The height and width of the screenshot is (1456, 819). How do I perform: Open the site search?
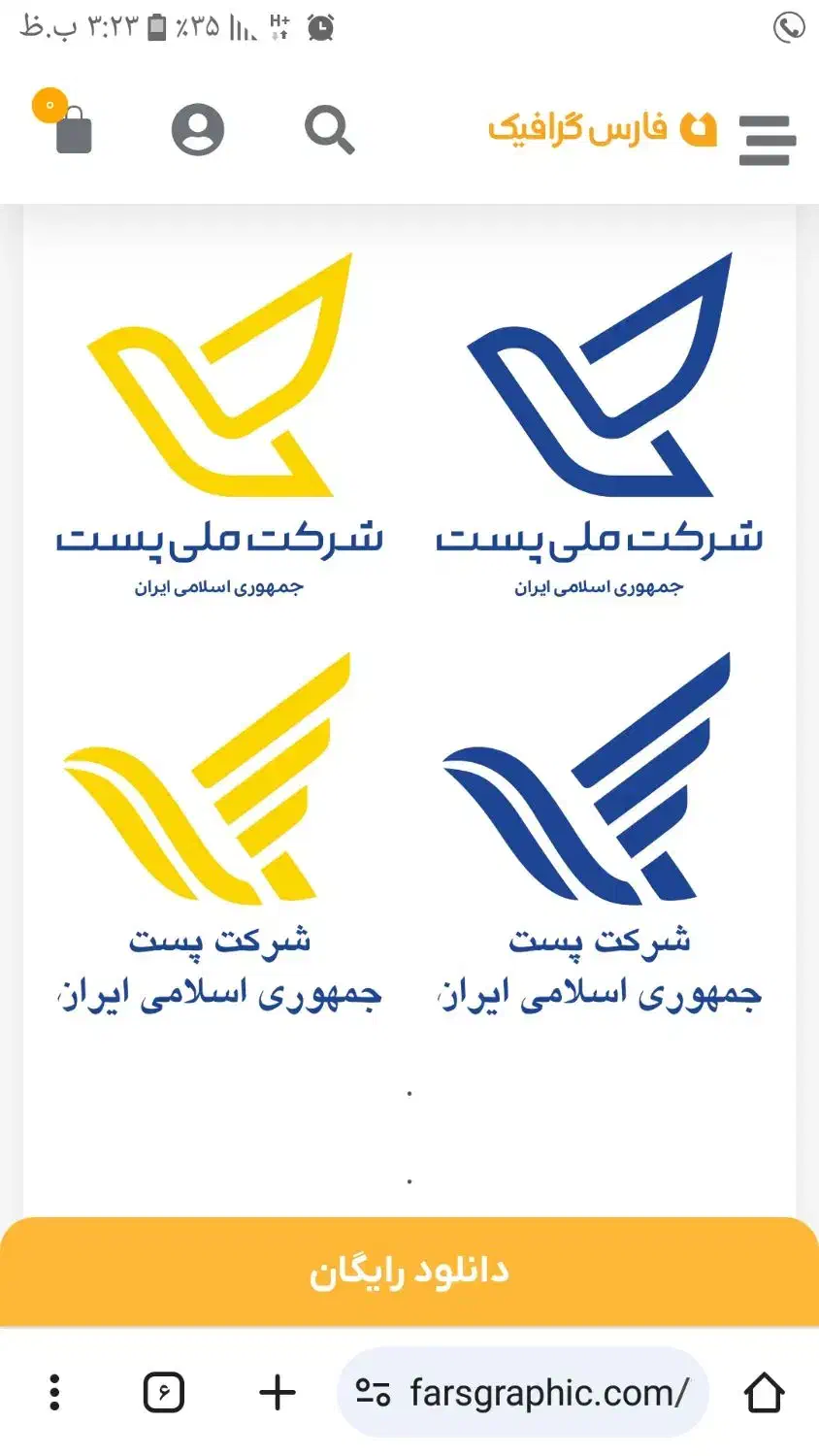click(329, 130)
